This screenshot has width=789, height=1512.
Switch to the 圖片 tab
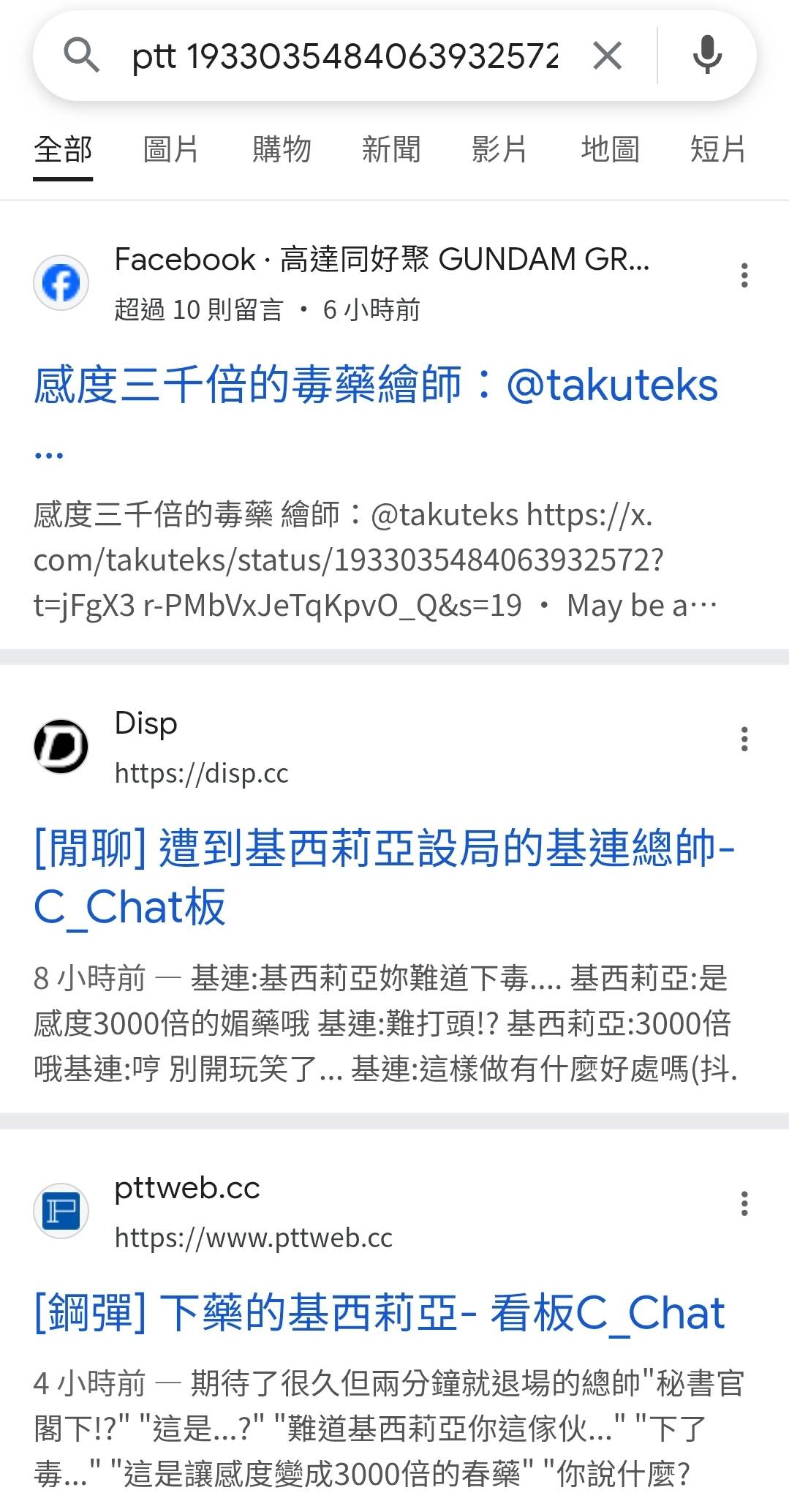[x=171, y=149]
